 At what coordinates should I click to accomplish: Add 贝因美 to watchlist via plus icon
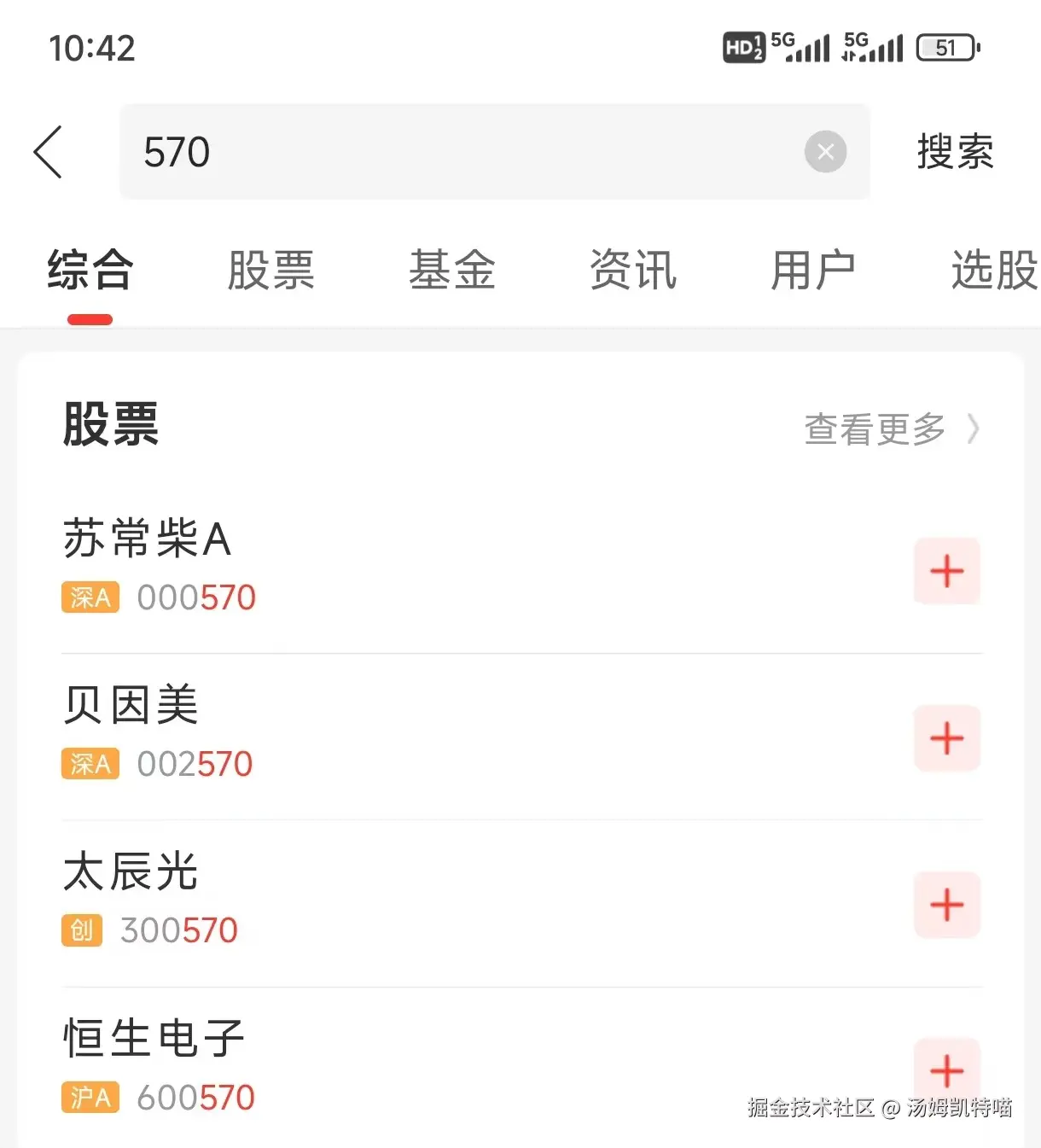tap(946, 739)
